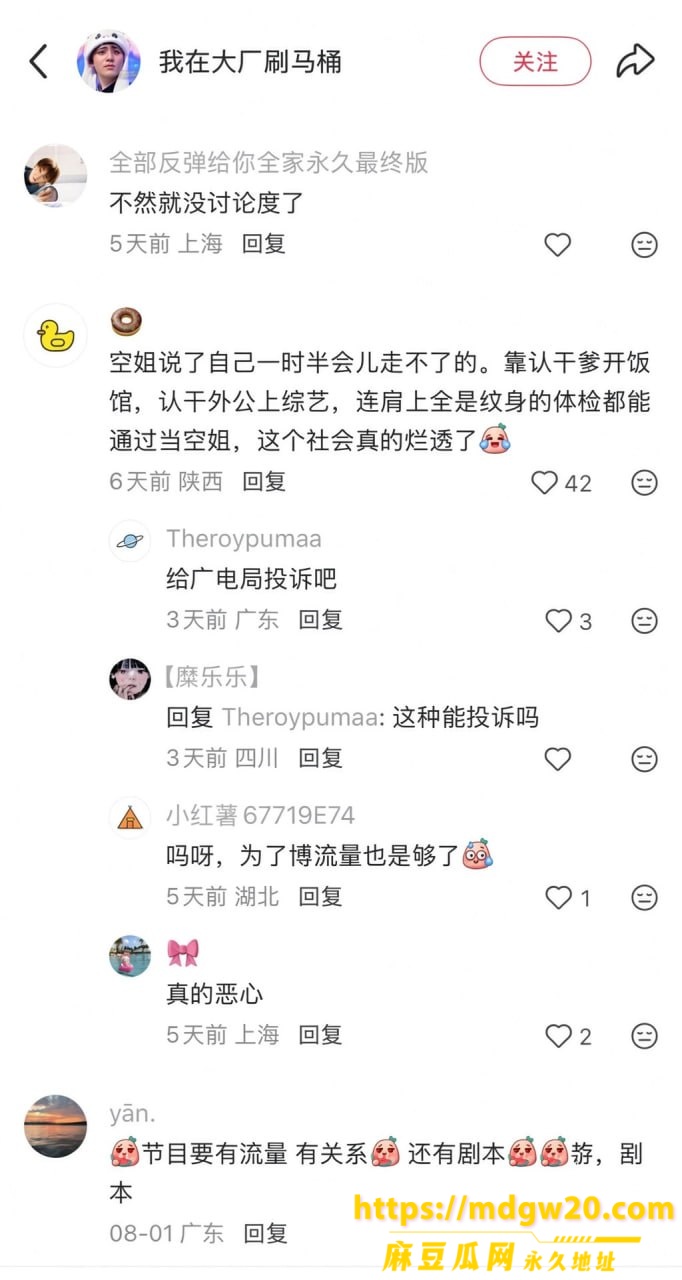Reply to 【糜乐乐】's comment
This screenshot has height=1280, width=682.
click(320, 758)
